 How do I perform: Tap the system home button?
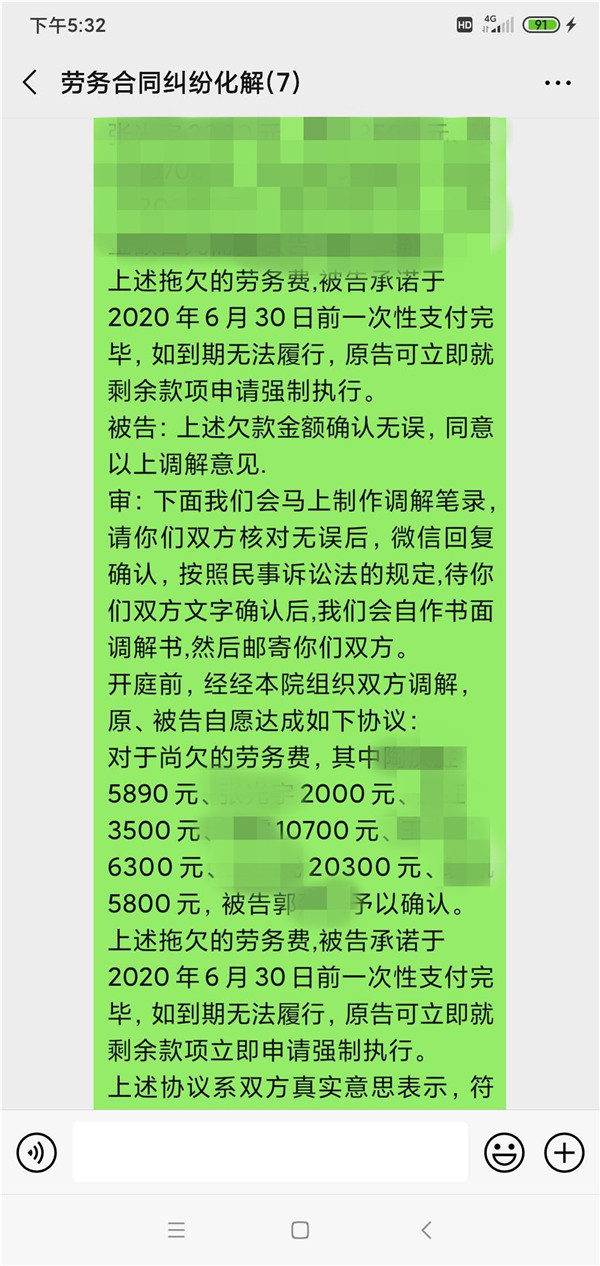point(300,1230)
